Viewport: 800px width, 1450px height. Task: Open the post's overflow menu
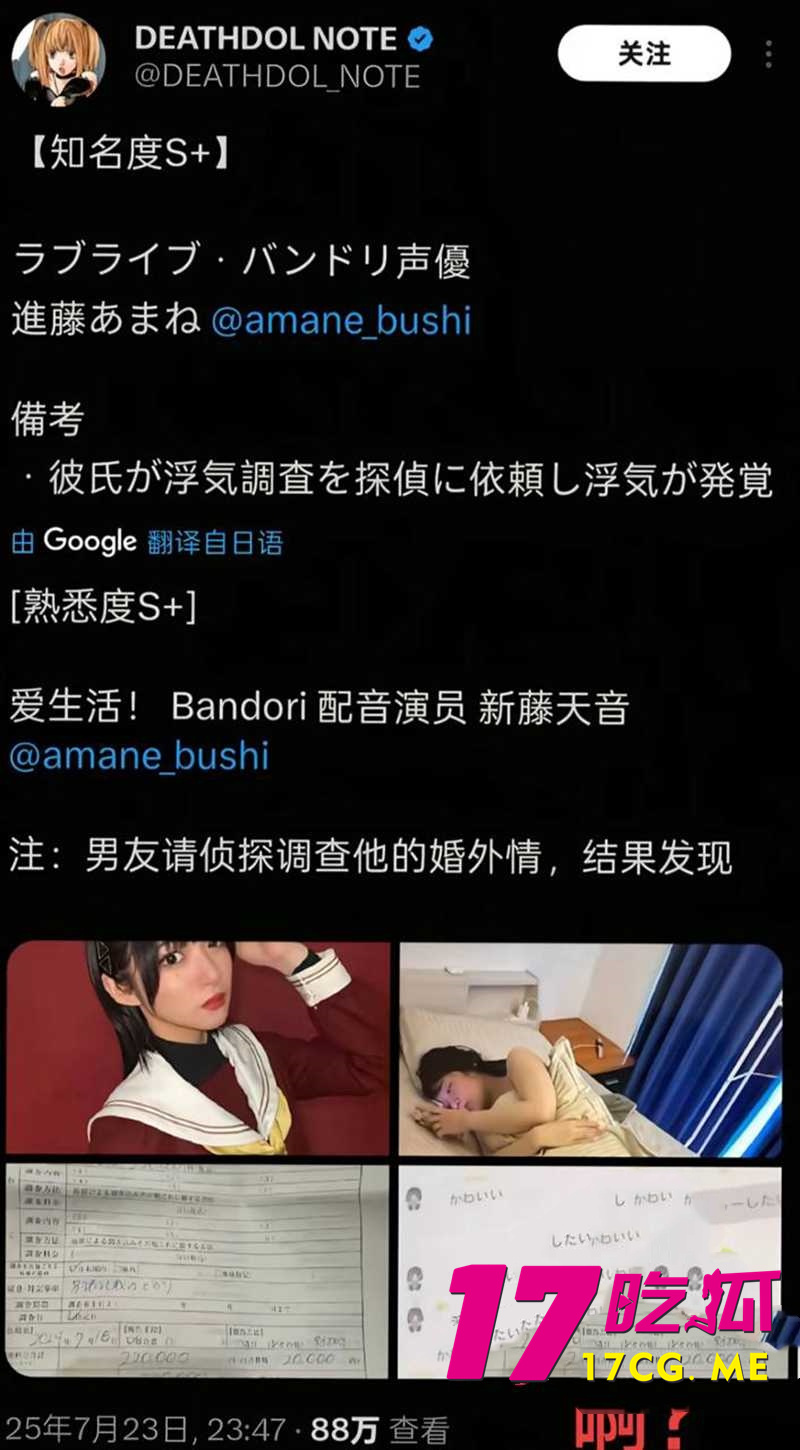[768, 54]
